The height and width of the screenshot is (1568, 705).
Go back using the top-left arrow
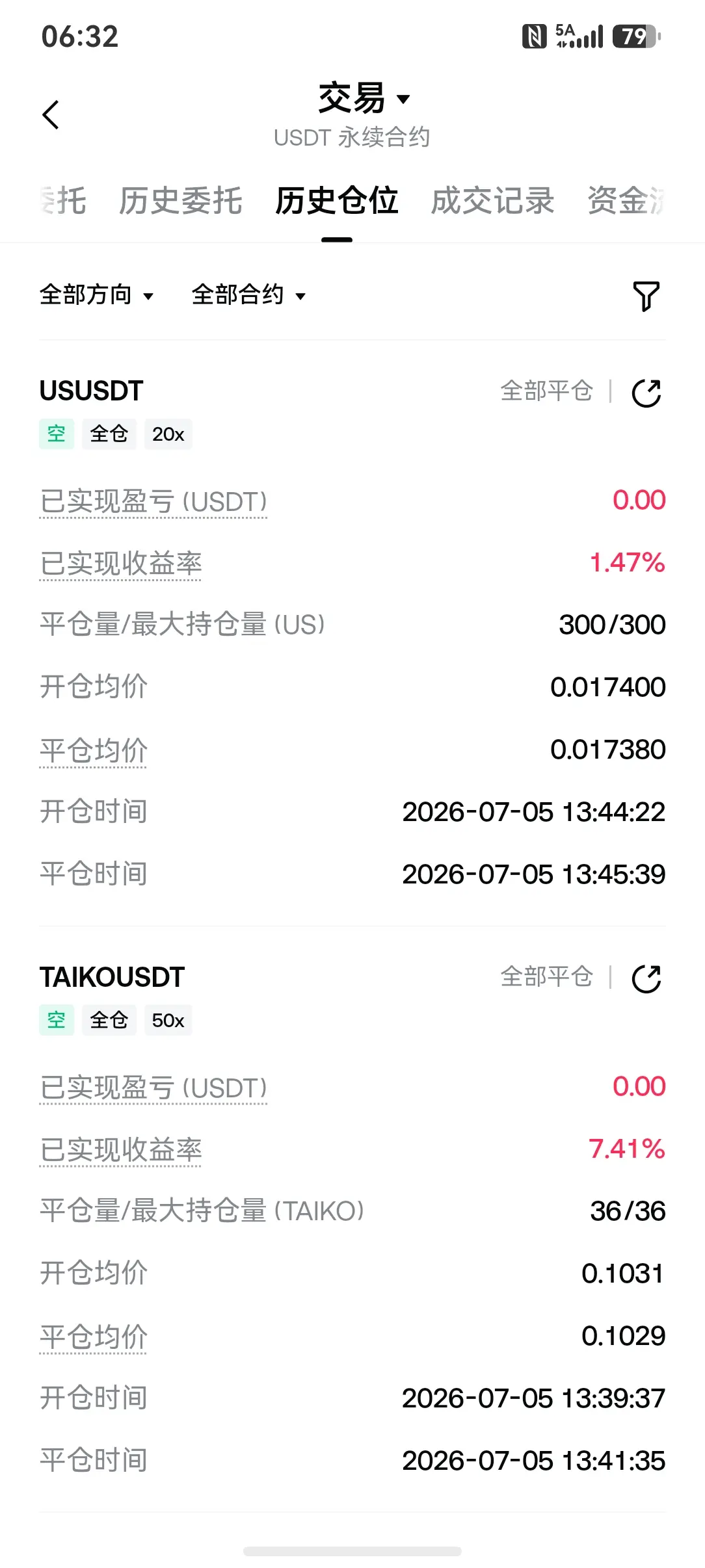tap(51, 115)
